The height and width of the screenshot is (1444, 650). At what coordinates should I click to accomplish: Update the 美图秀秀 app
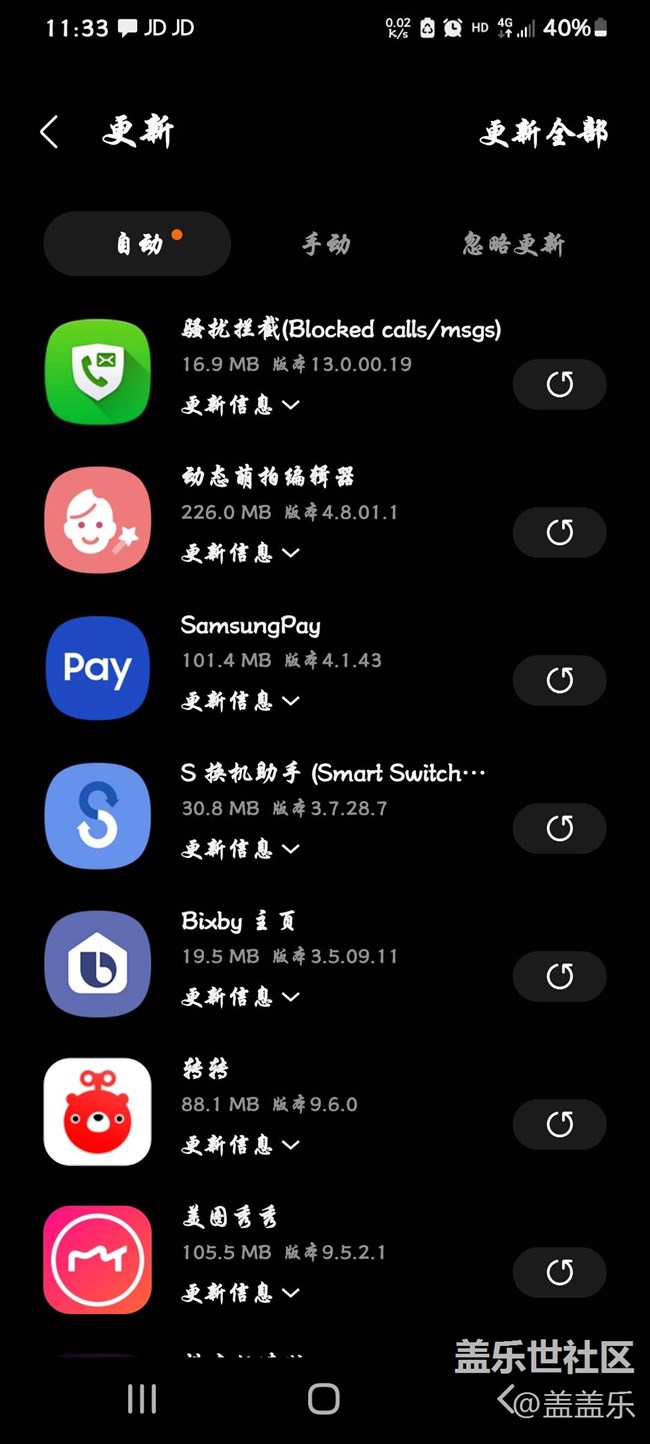point(559,1272)
